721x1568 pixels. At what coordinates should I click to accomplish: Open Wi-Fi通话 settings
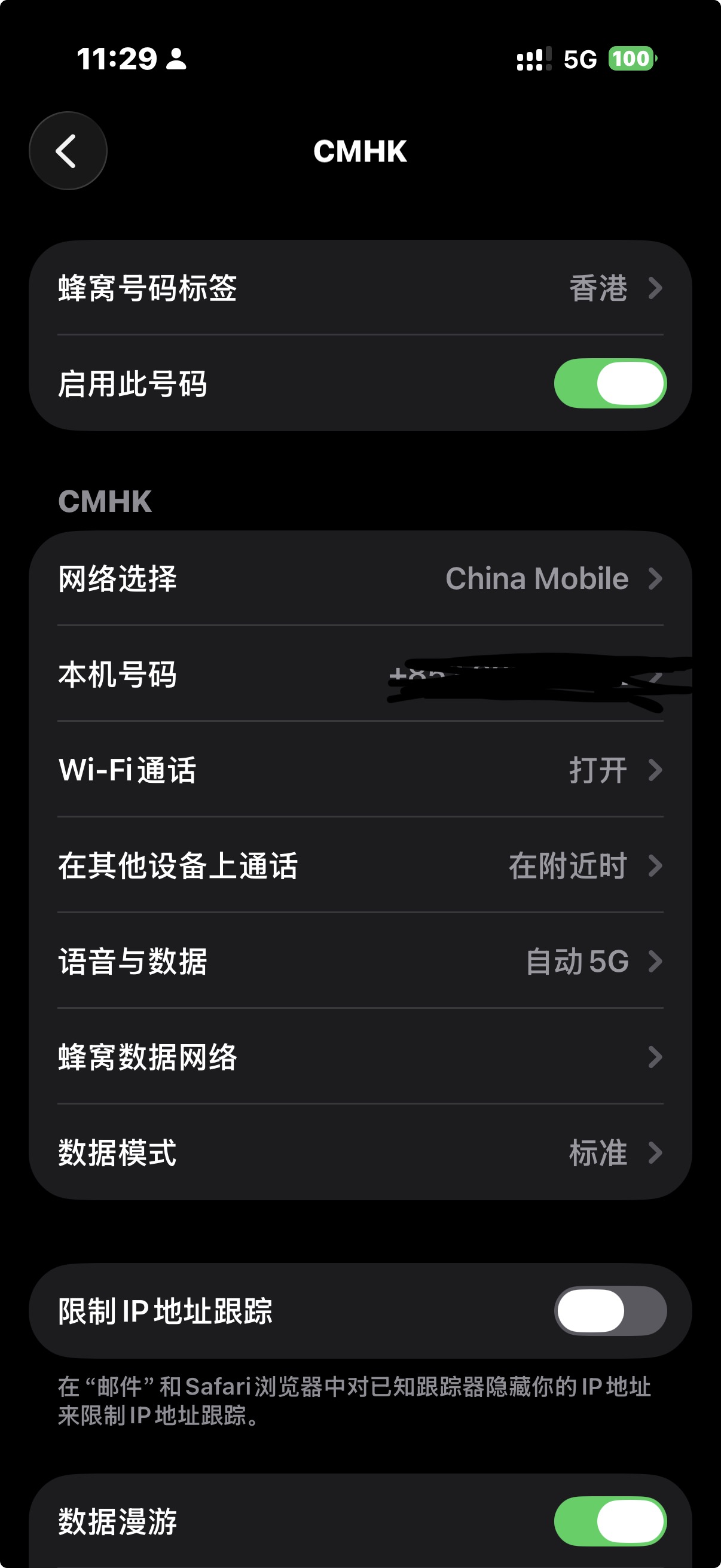pos(360,770)
